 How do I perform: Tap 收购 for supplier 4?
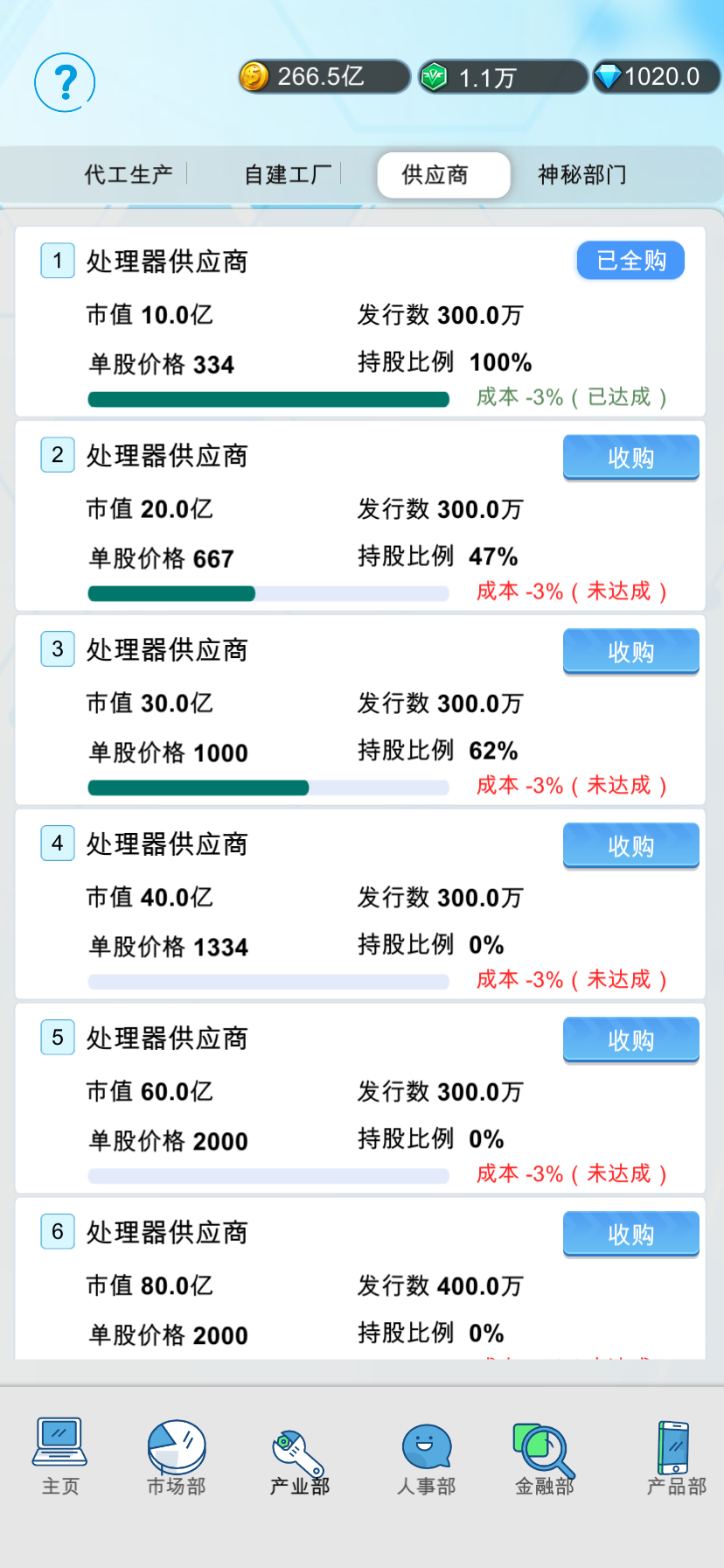631,845
